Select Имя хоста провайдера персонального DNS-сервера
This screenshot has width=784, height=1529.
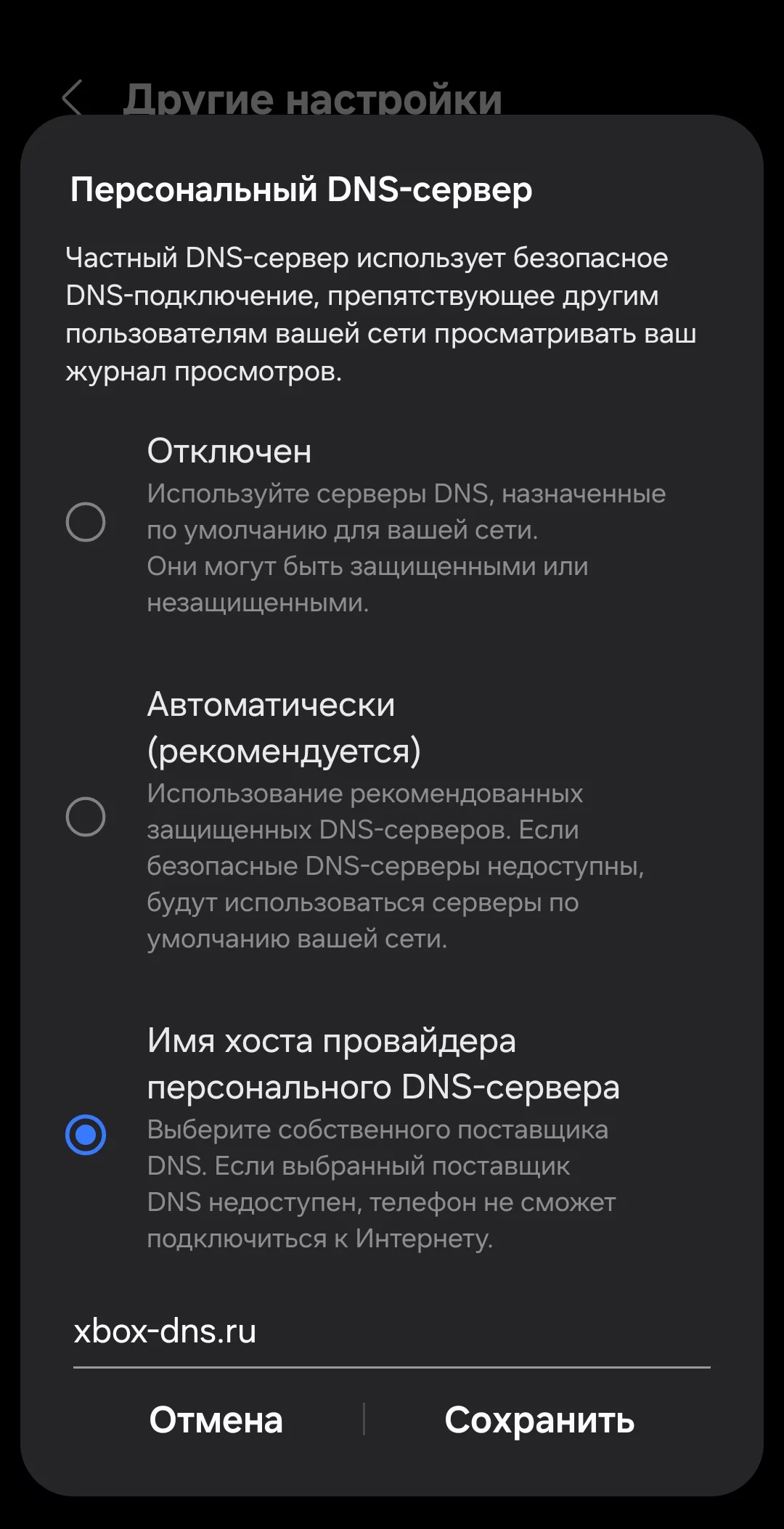pos(86,1134)
